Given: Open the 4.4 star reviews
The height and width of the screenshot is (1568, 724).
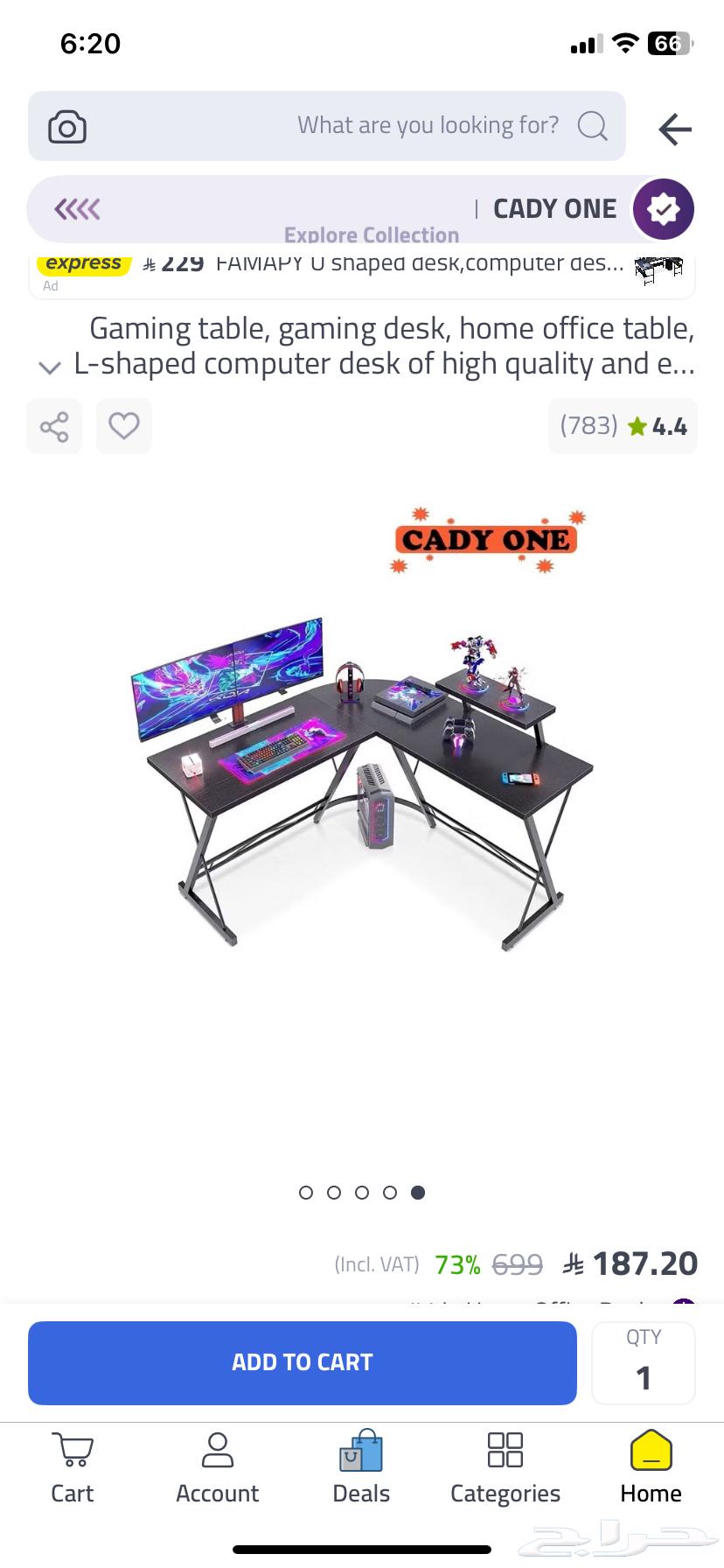Looking at the screenshot, I should click(623, 426).
